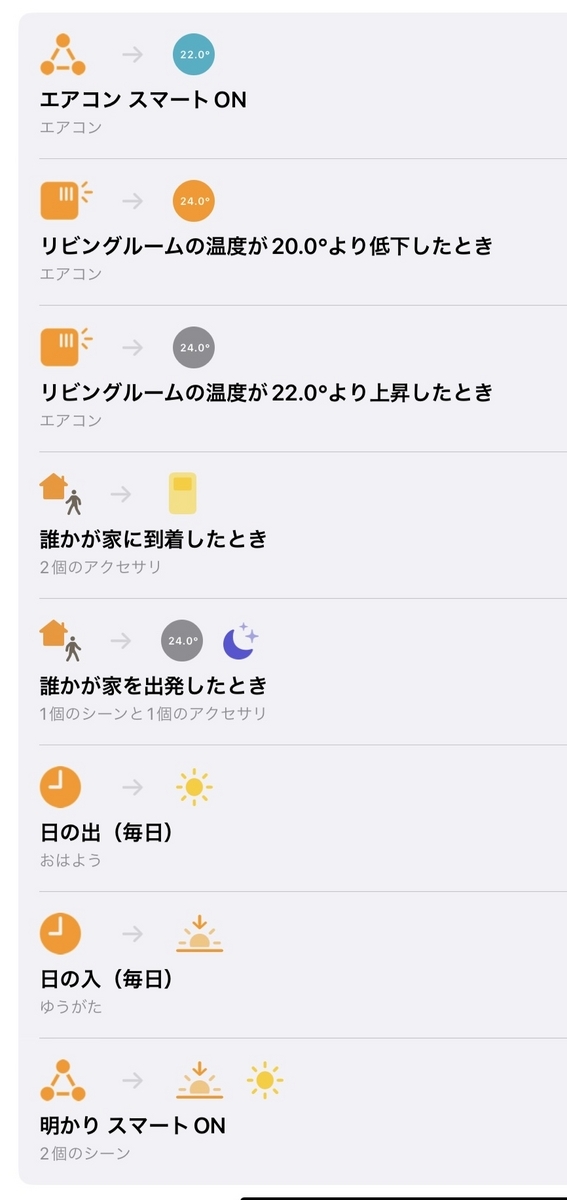Select the 誰かが家を出発したとき automation
The image size is (567, 1200).
pyautogui.click(x=293, y=671)
